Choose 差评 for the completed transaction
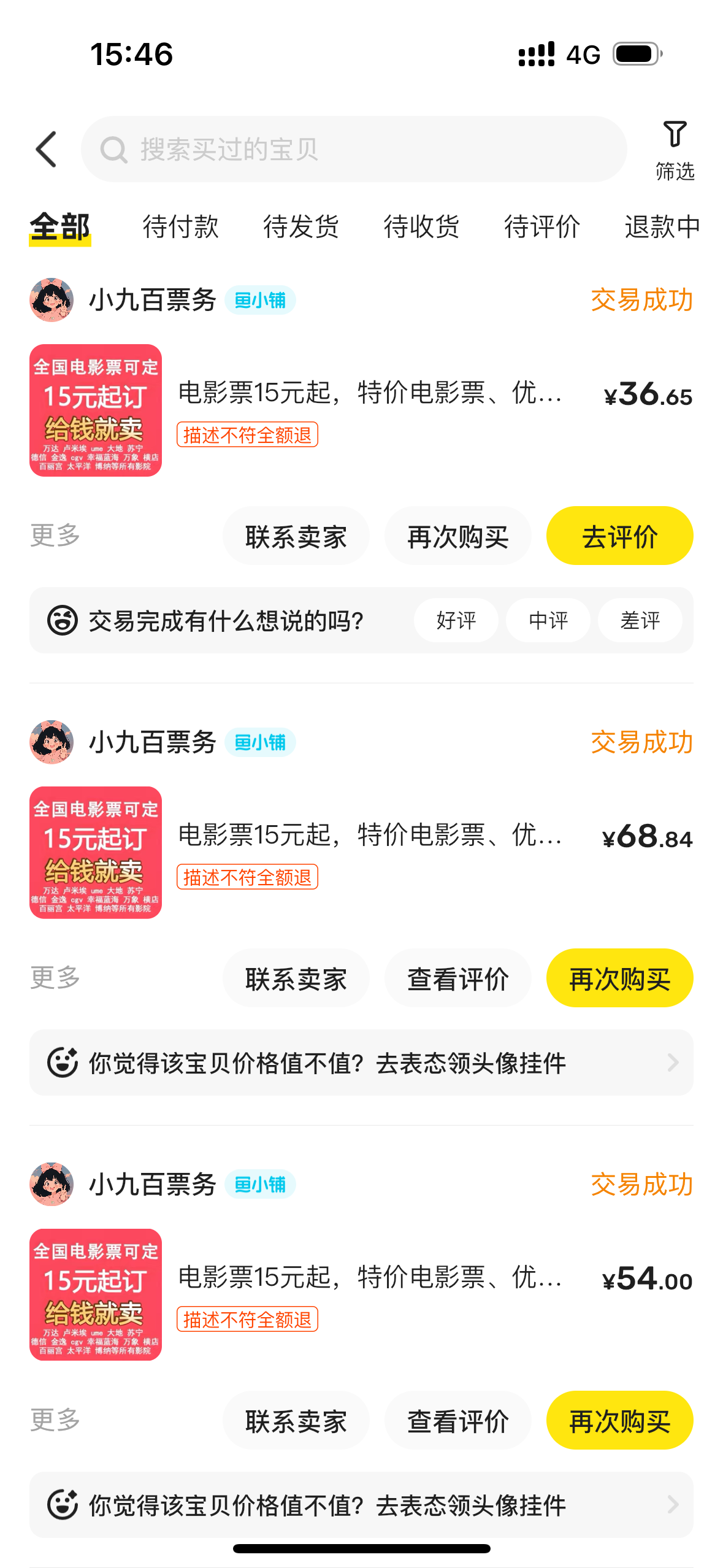 640,621
